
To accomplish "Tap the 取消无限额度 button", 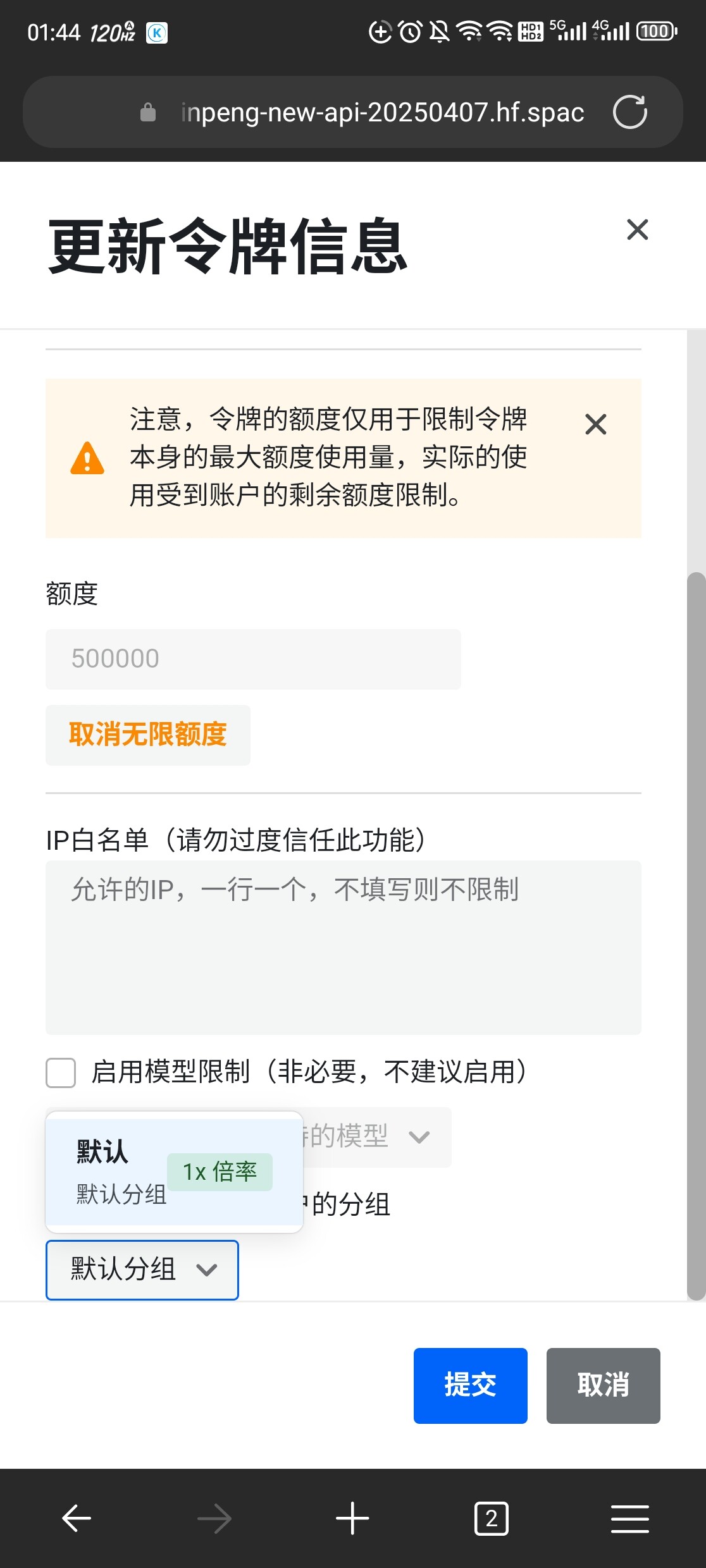I will 148,735.
